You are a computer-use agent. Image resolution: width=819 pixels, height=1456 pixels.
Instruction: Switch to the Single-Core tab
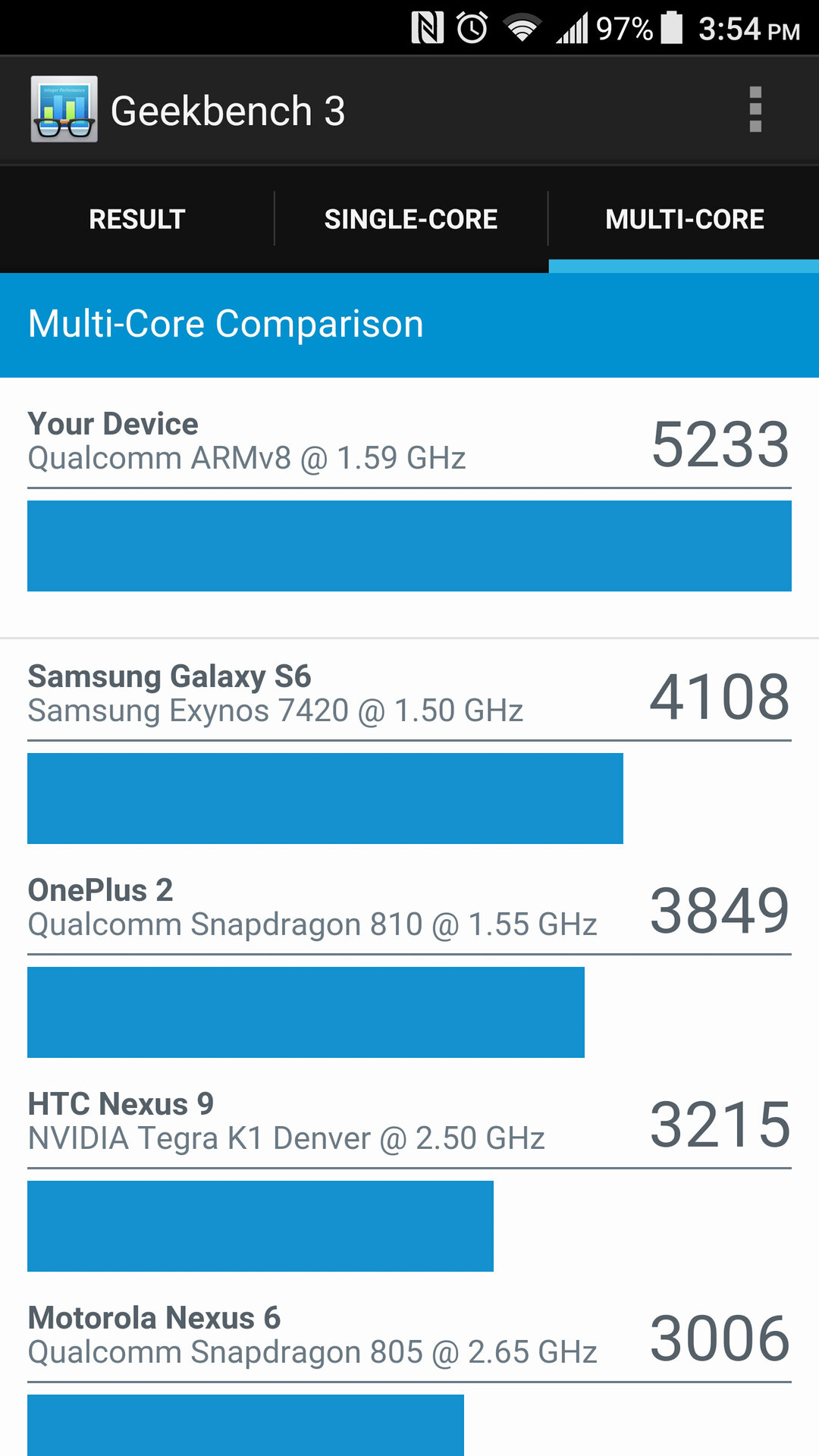[x=411, y=219]
